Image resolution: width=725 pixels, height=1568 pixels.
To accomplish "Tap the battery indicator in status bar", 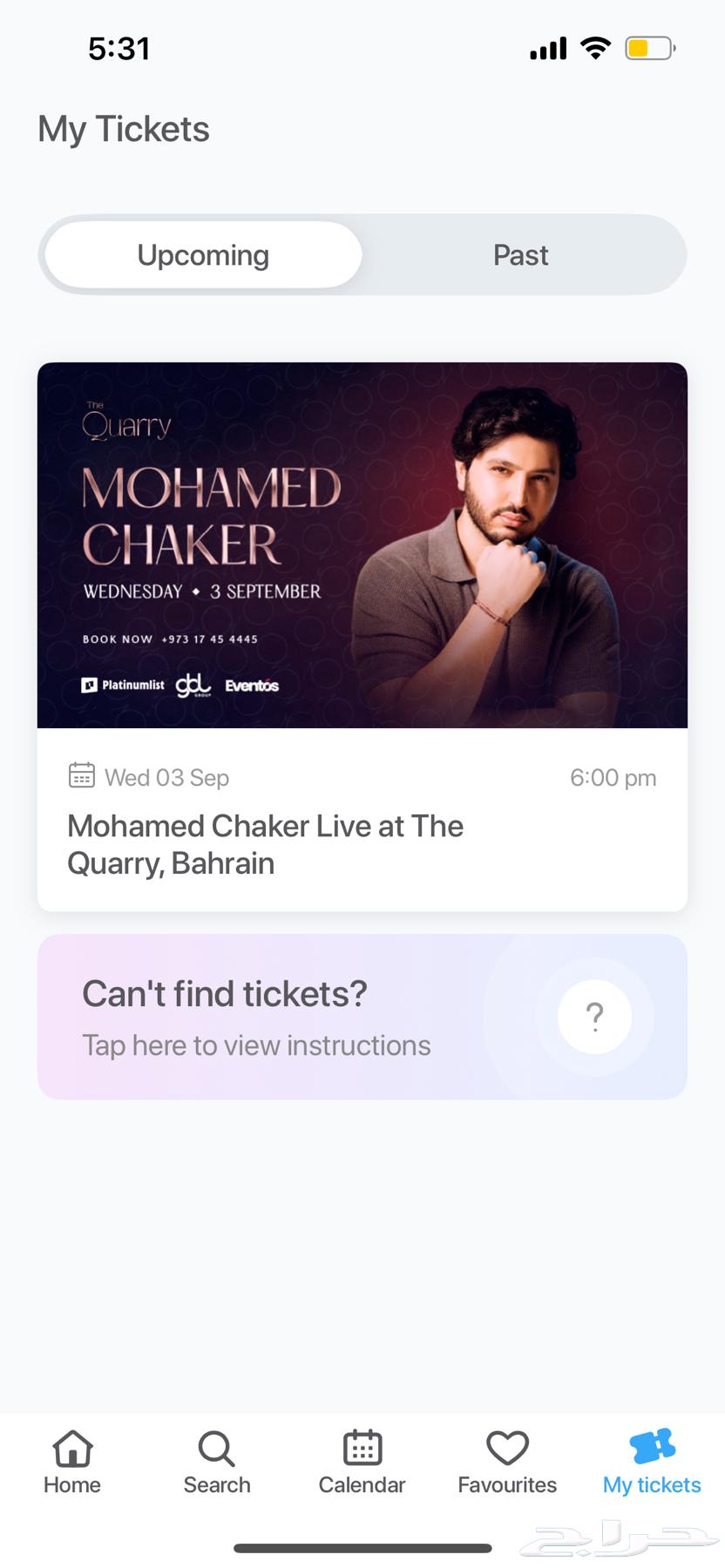I will (649, 48).
